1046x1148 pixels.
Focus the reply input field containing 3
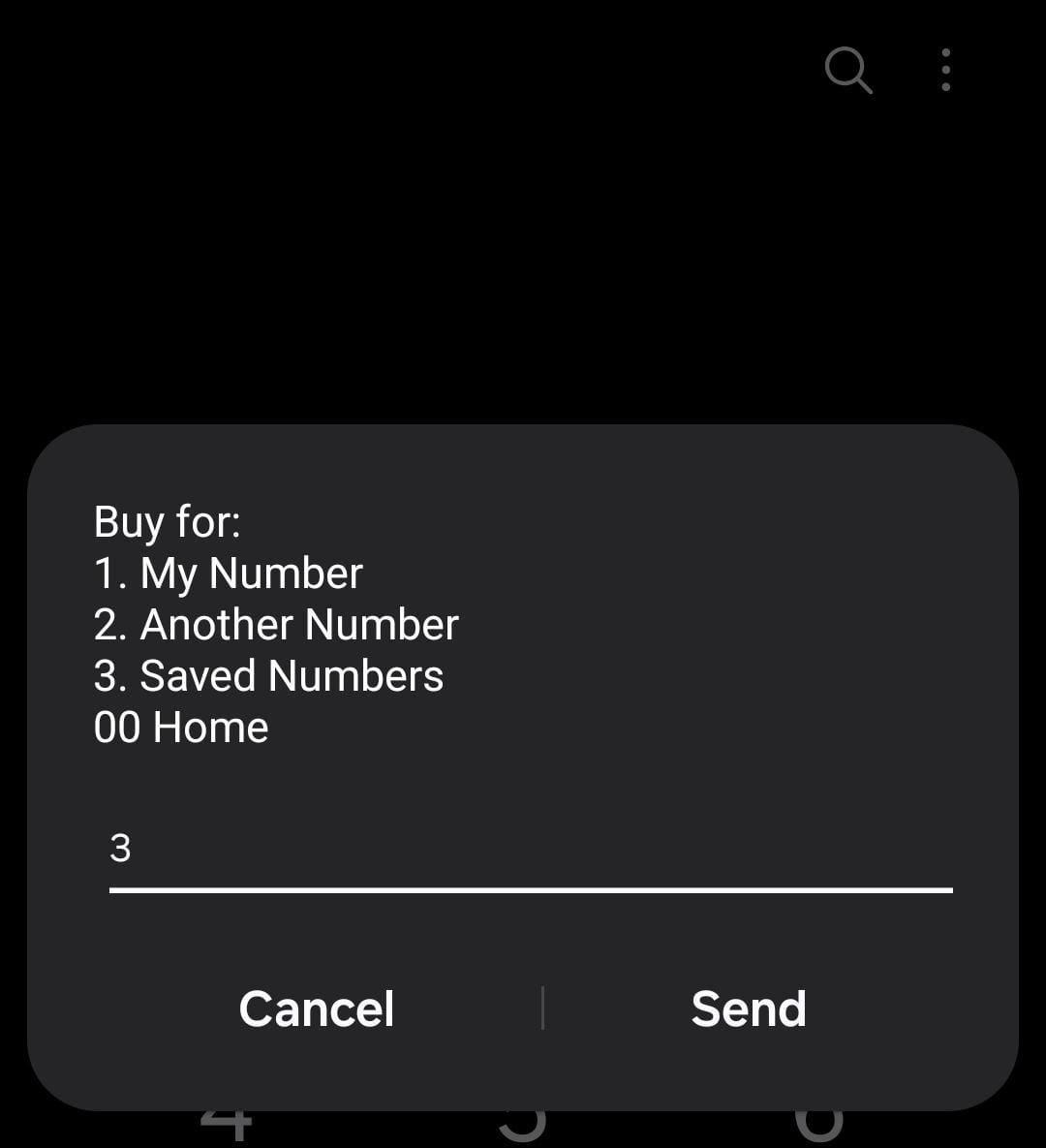pyautogui.click(x=530, y=850)
